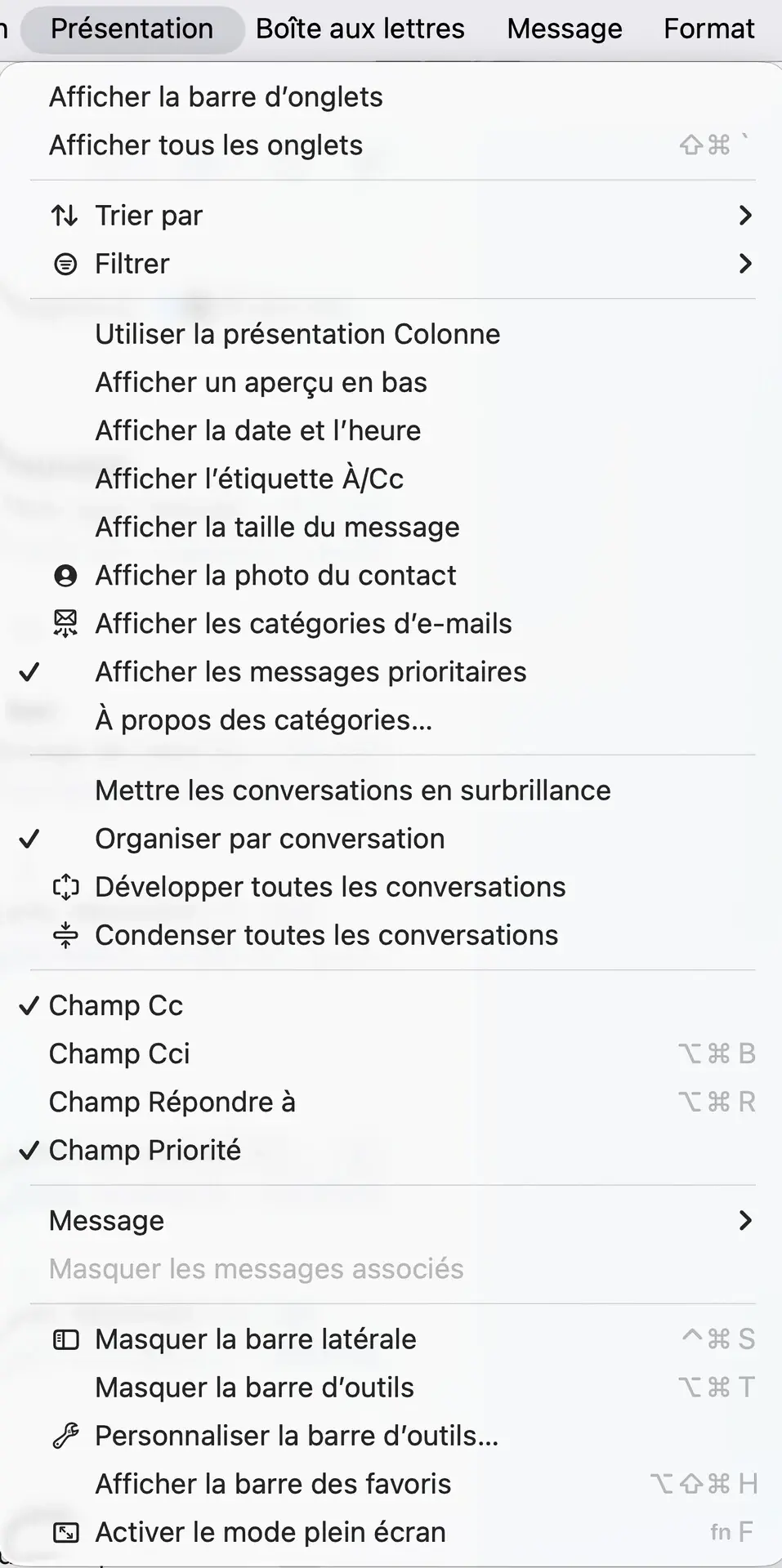Screen dimensions: 782x1568
Task: Click the Filtrer filter icon
Action: click(x=65, y=263)
